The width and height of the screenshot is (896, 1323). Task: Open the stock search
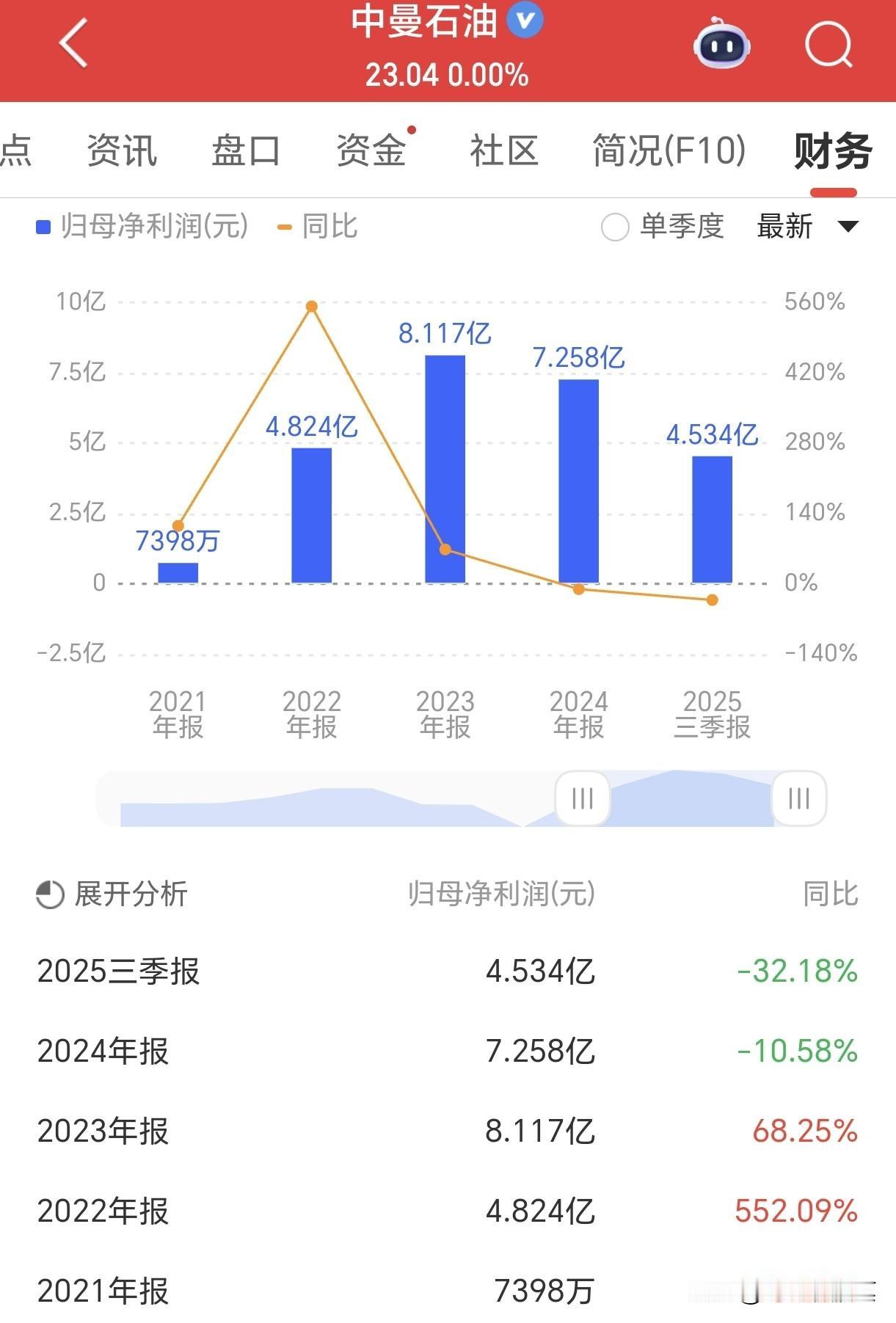[828, 45]
